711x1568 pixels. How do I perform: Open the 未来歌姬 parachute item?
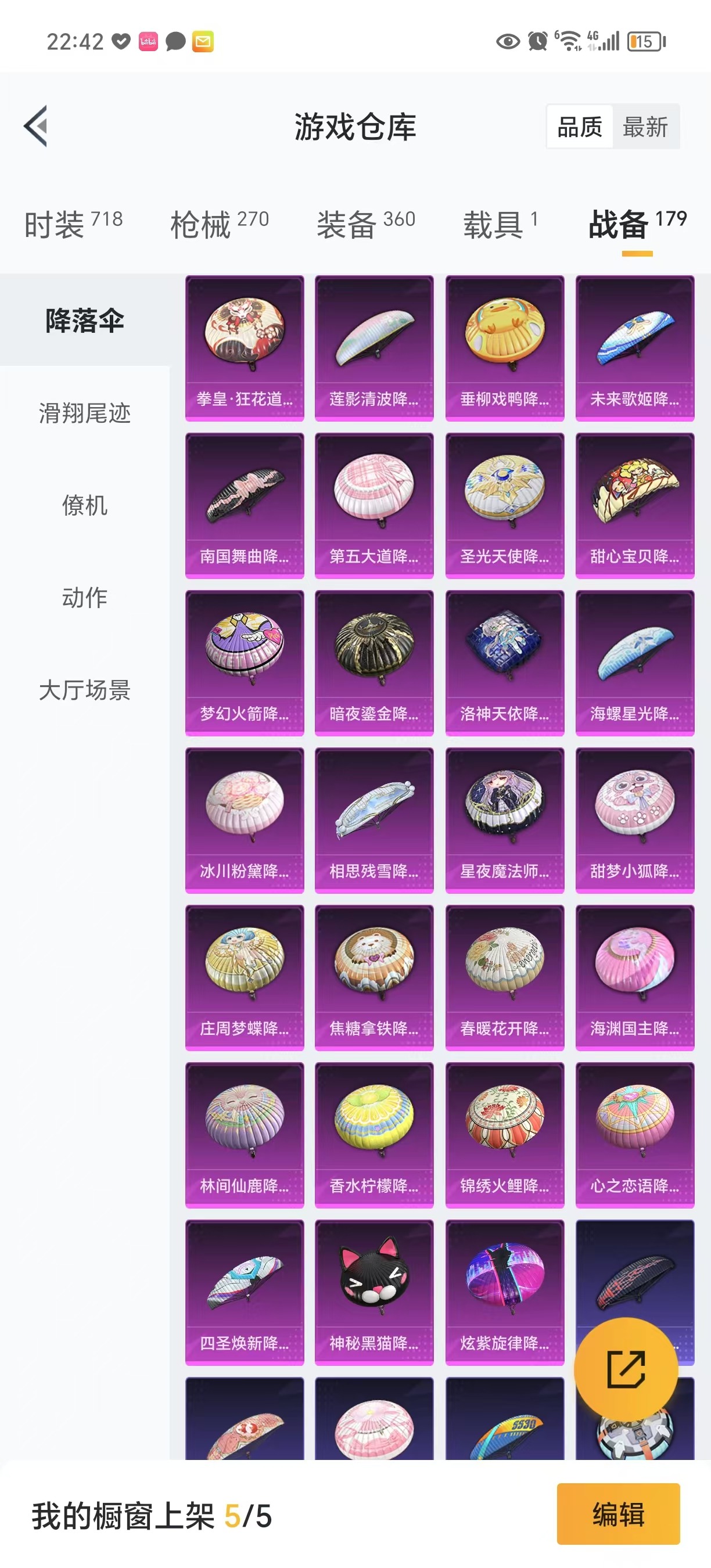(634, 348)
